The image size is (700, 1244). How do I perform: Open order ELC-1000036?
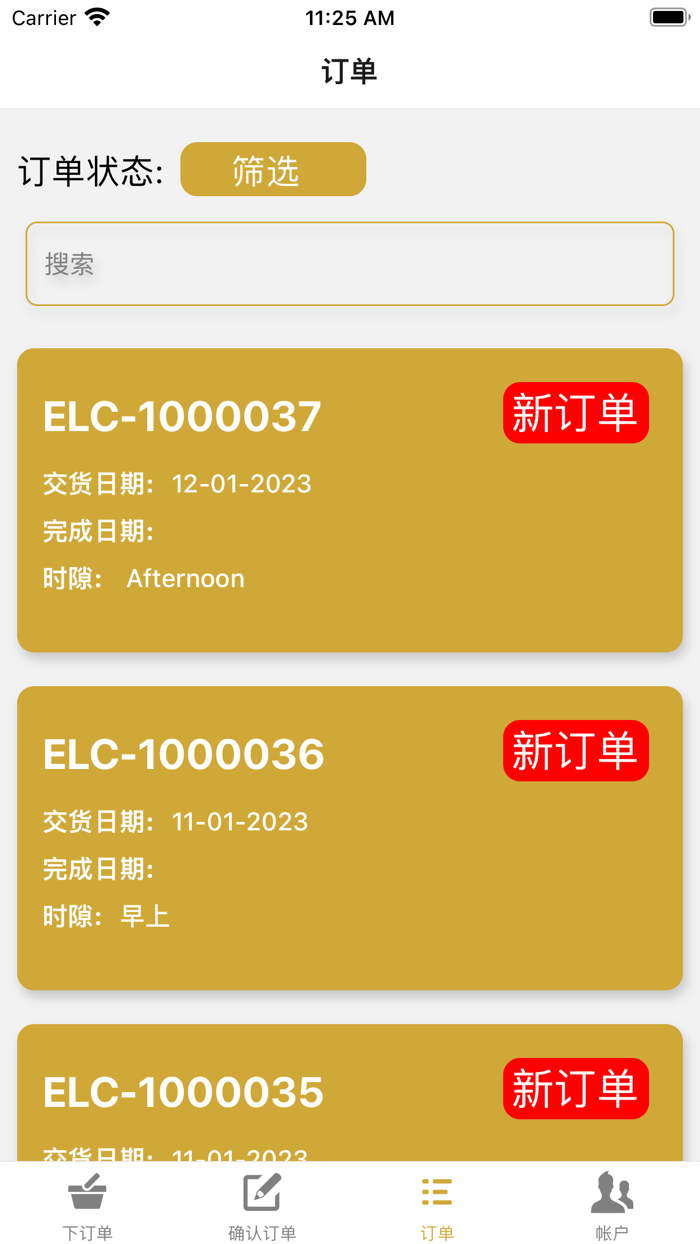(350, 838)
